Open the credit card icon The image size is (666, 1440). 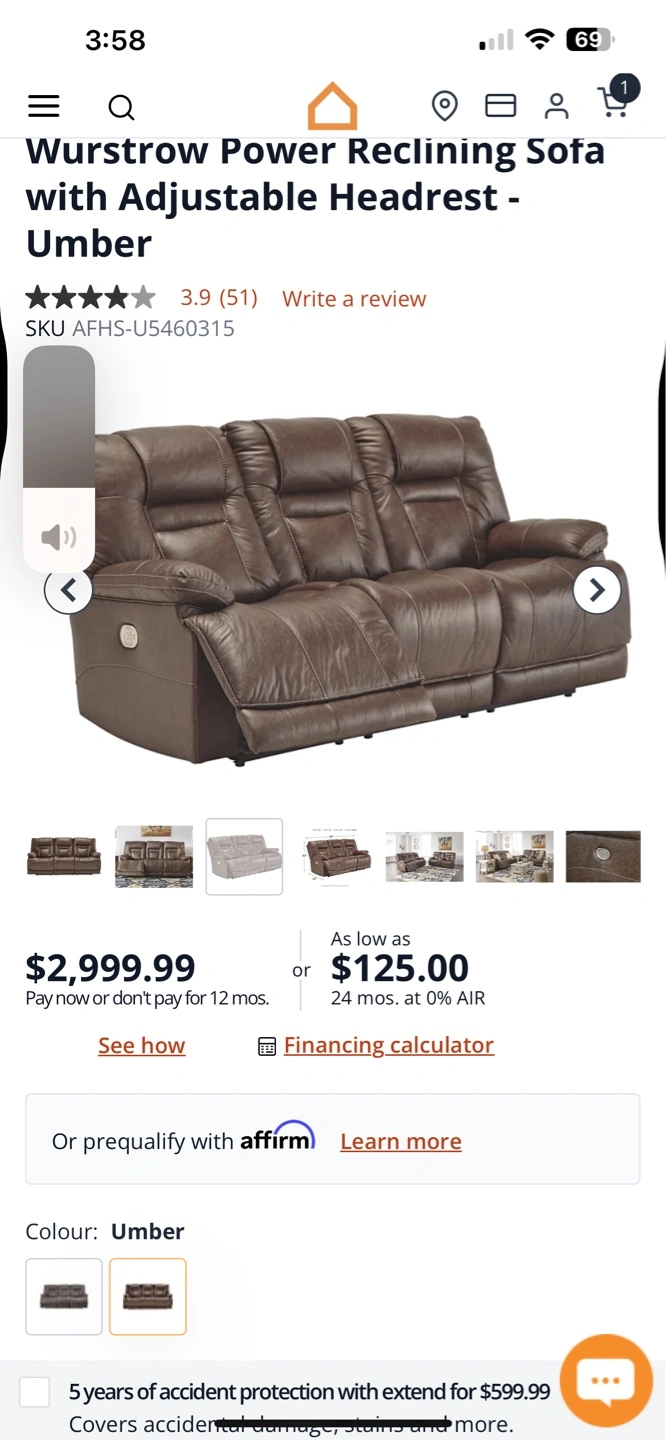point(500,105)
